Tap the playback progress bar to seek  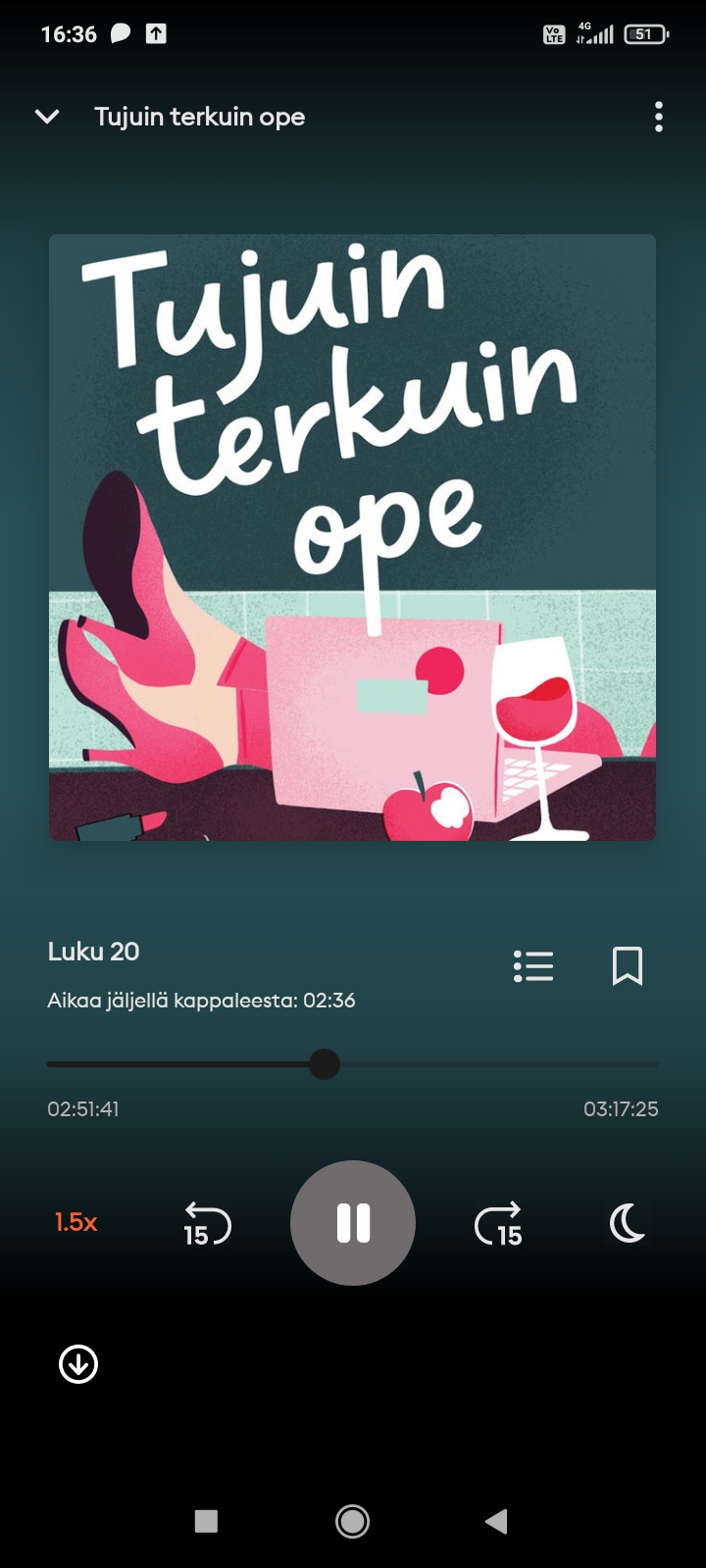(x=490, y=1064)
